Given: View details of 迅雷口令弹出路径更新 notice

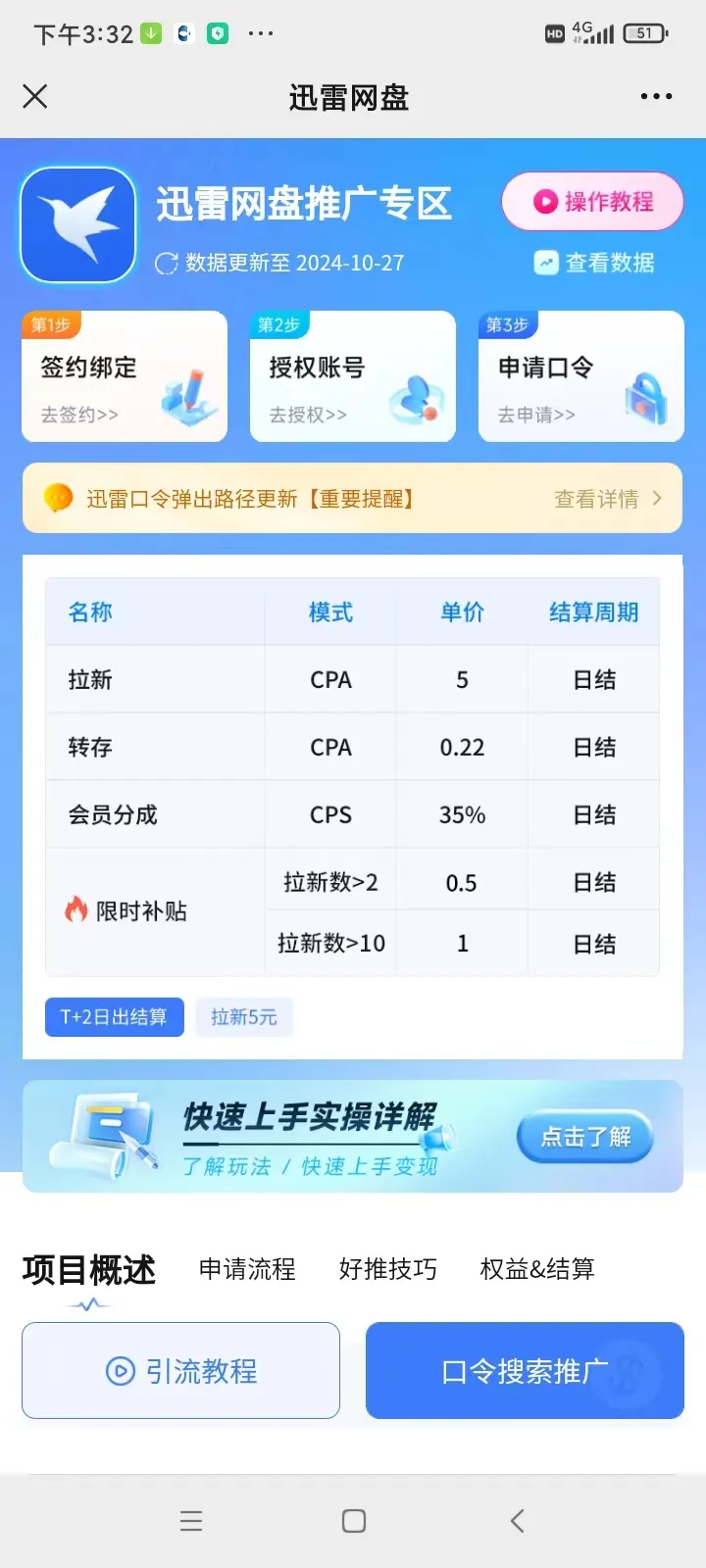Looking at the screenshot, I should click(x=606, y=499).
